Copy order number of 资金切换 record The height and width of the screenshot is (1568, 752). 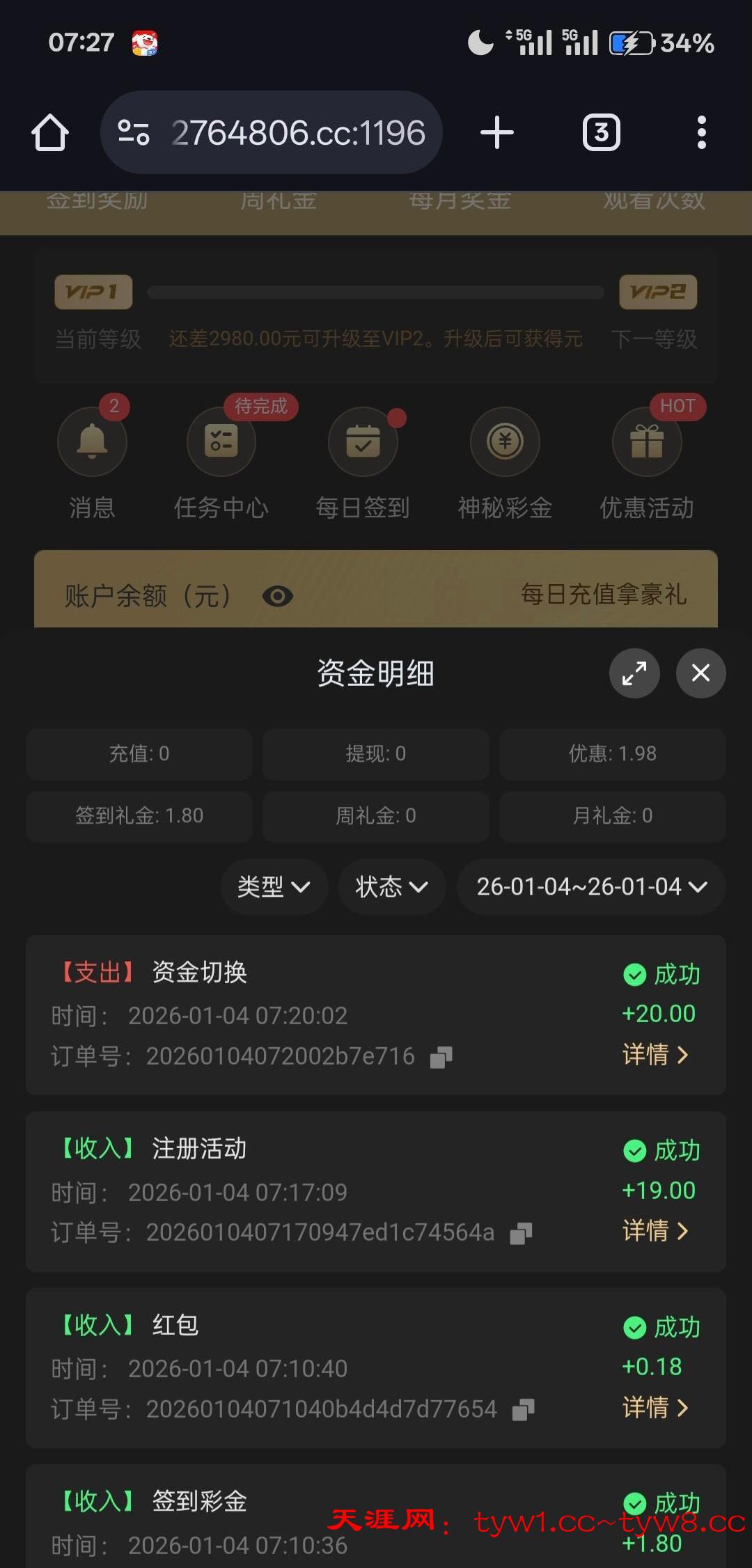441,1058
